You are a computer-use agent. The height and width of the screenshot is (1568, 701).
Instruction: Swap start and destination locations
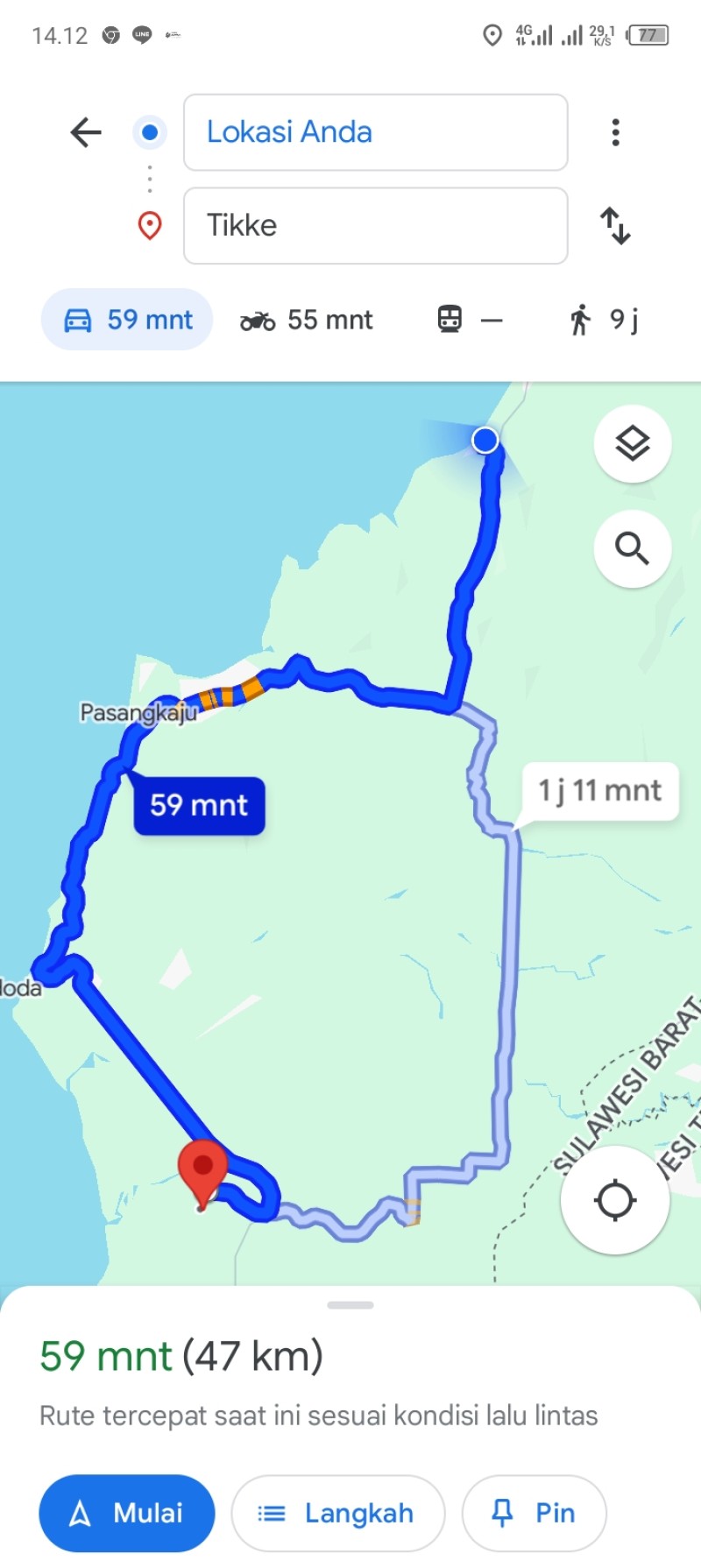point(615,226)
